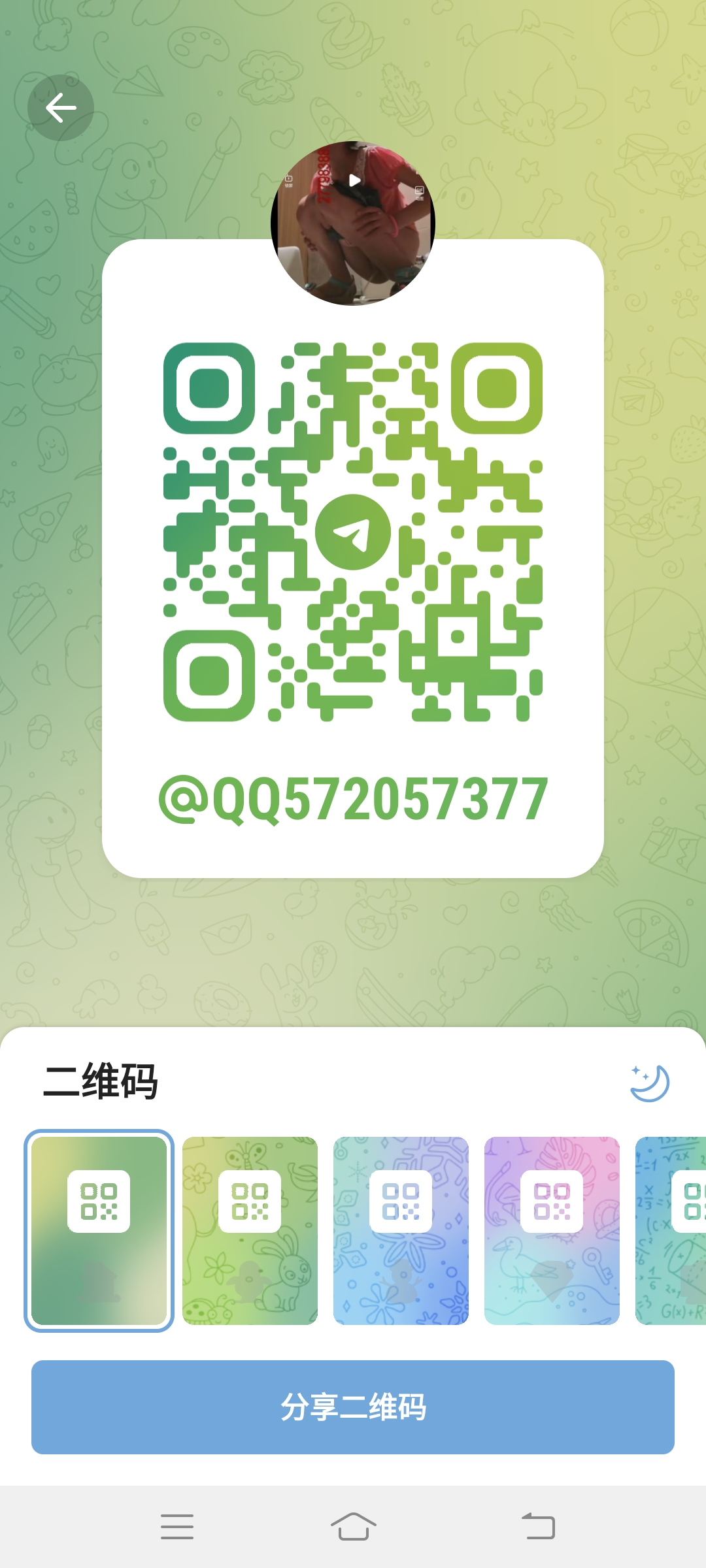Toggle night mode with the moon icon
The image size is (706, 1568).
point(649,1083)
